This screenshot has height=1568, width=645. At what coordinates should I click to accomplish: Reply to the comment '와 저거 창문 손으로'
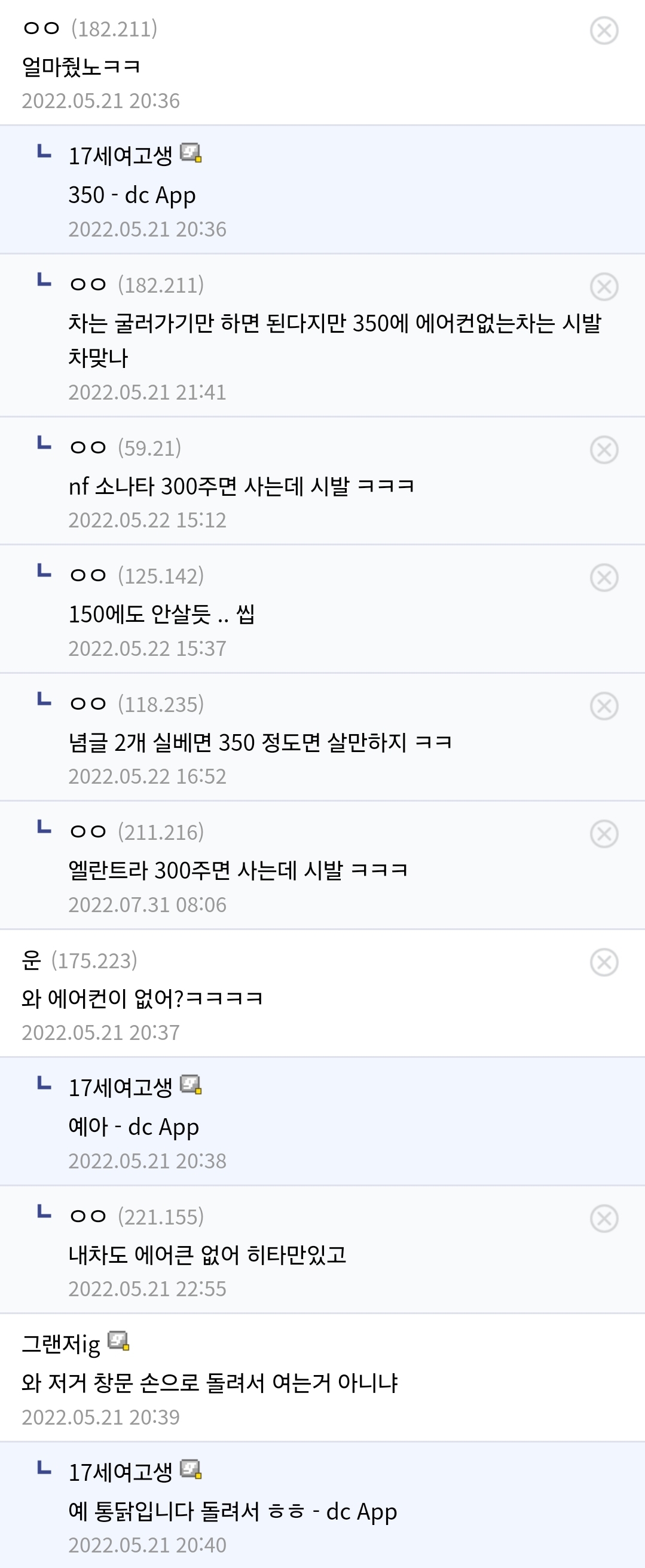point(209,1383)
